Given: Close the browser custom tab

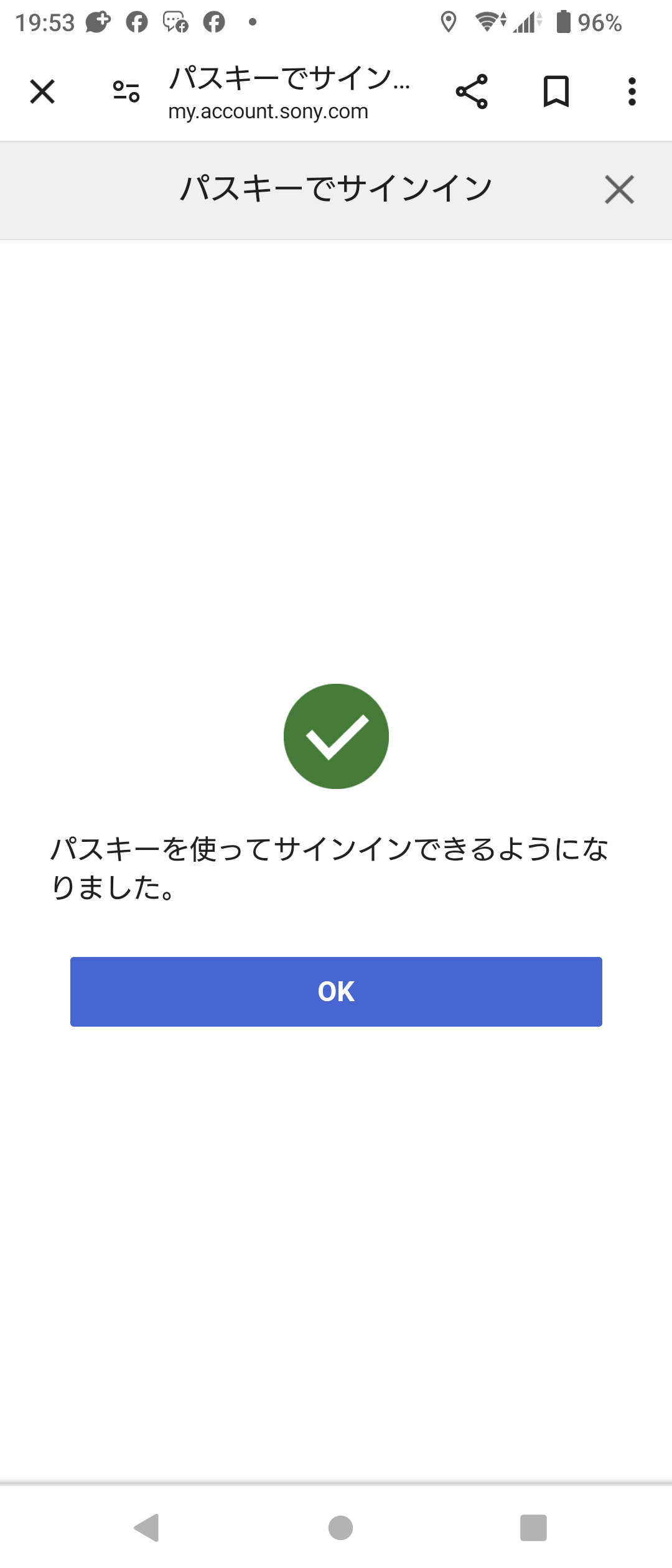Looking at the screenshot, I should pos(42,92).
